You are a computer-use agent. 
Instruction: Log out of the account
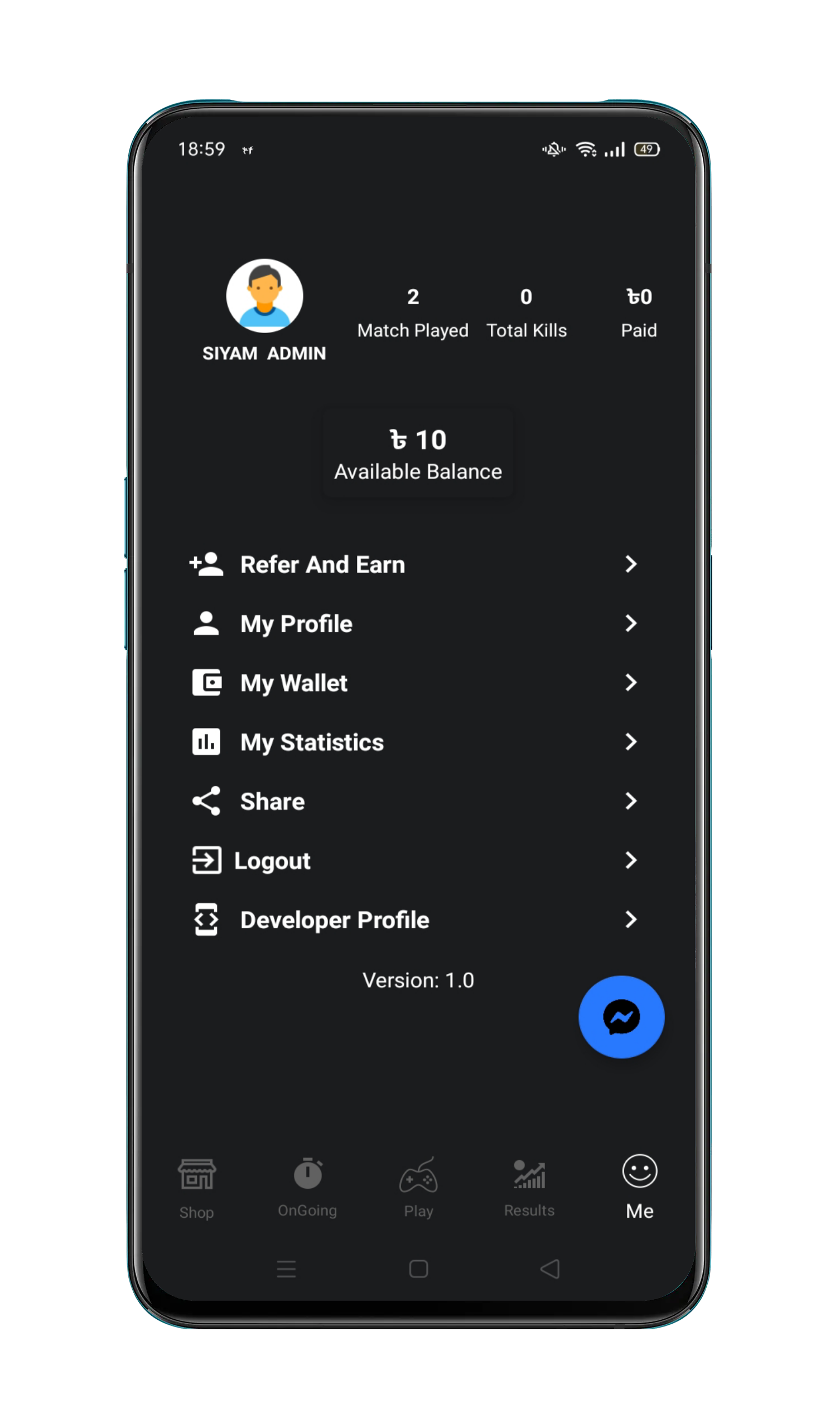418,861
